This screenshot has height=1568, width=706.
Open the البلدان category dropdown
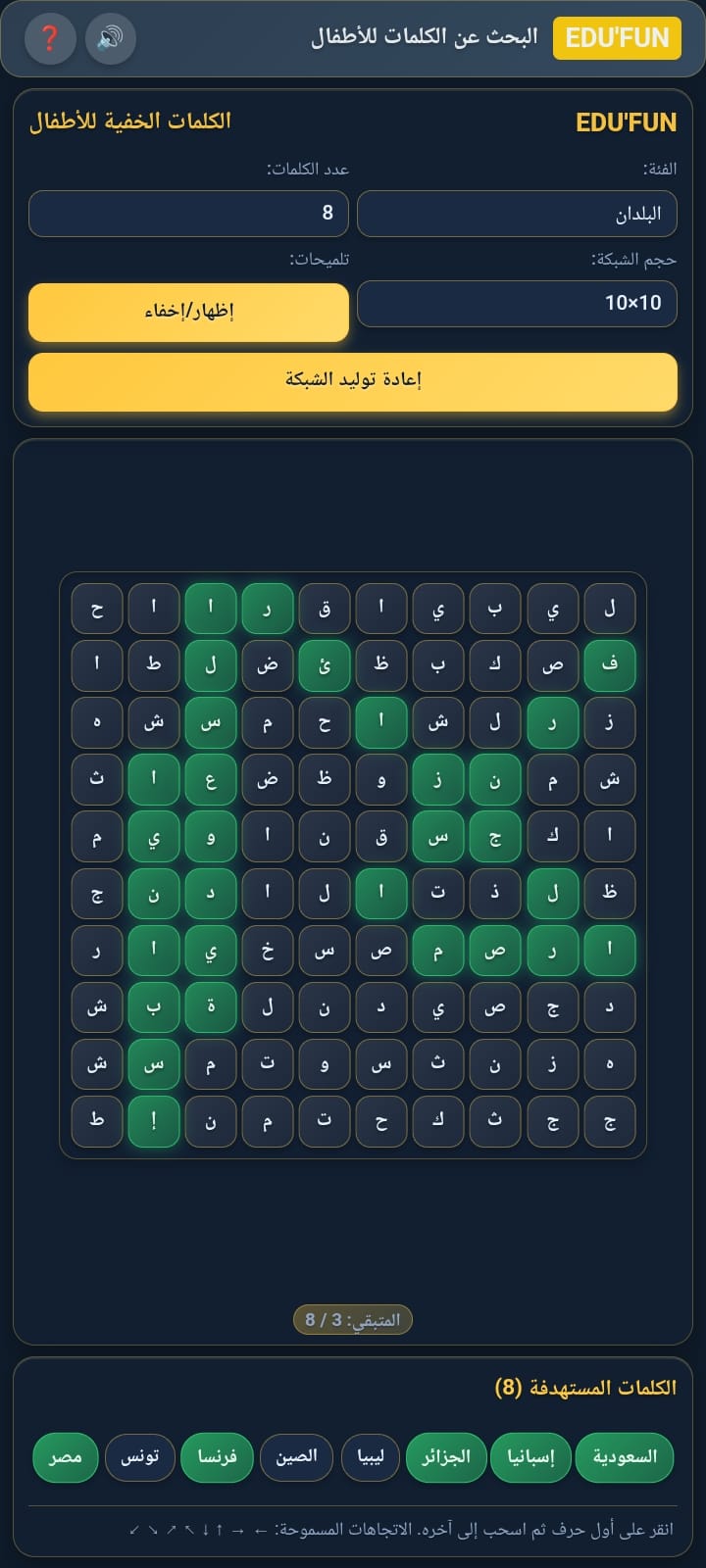point(517,213)
